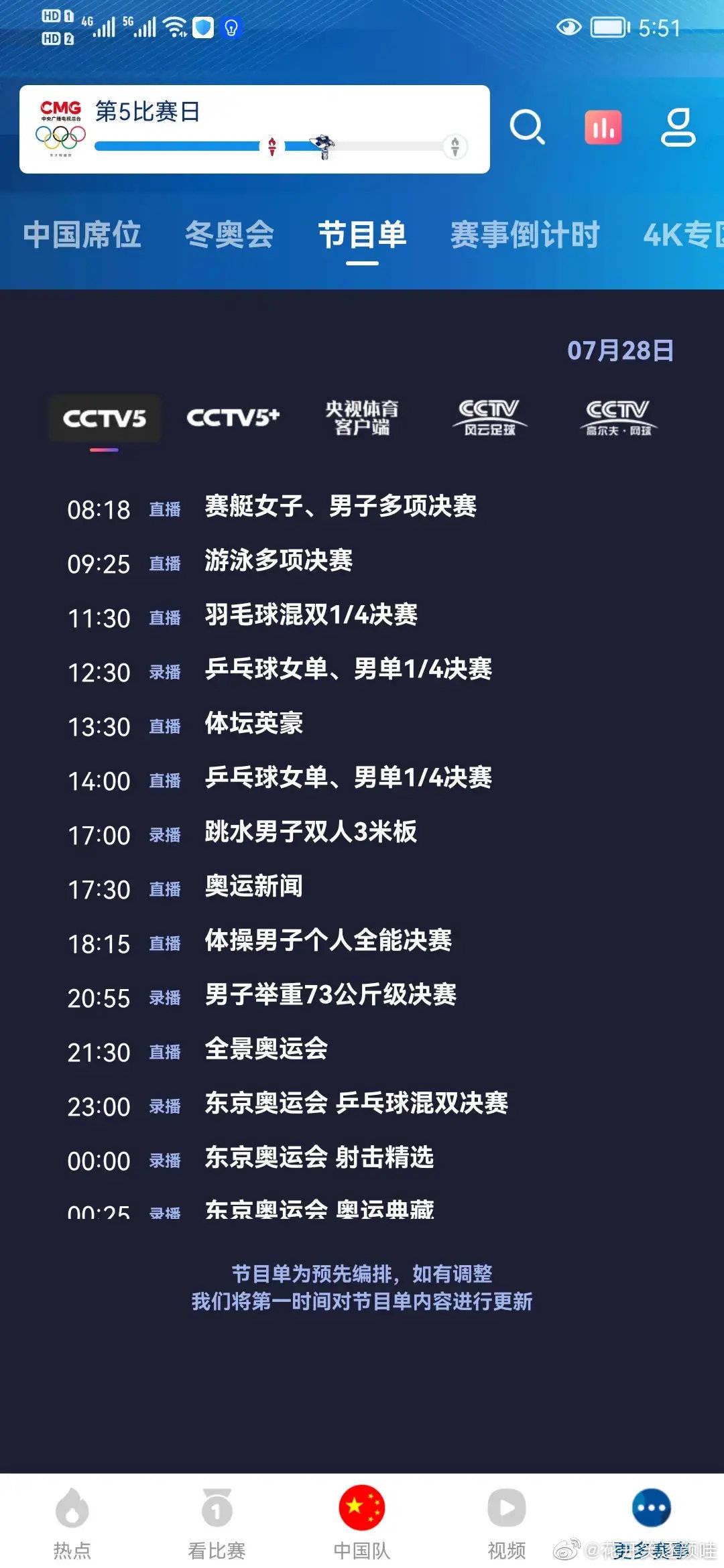Open the 11:30 羽毛球混双1/4决赛 program
The image size is (724, 1568).
[x=362, y=616]
